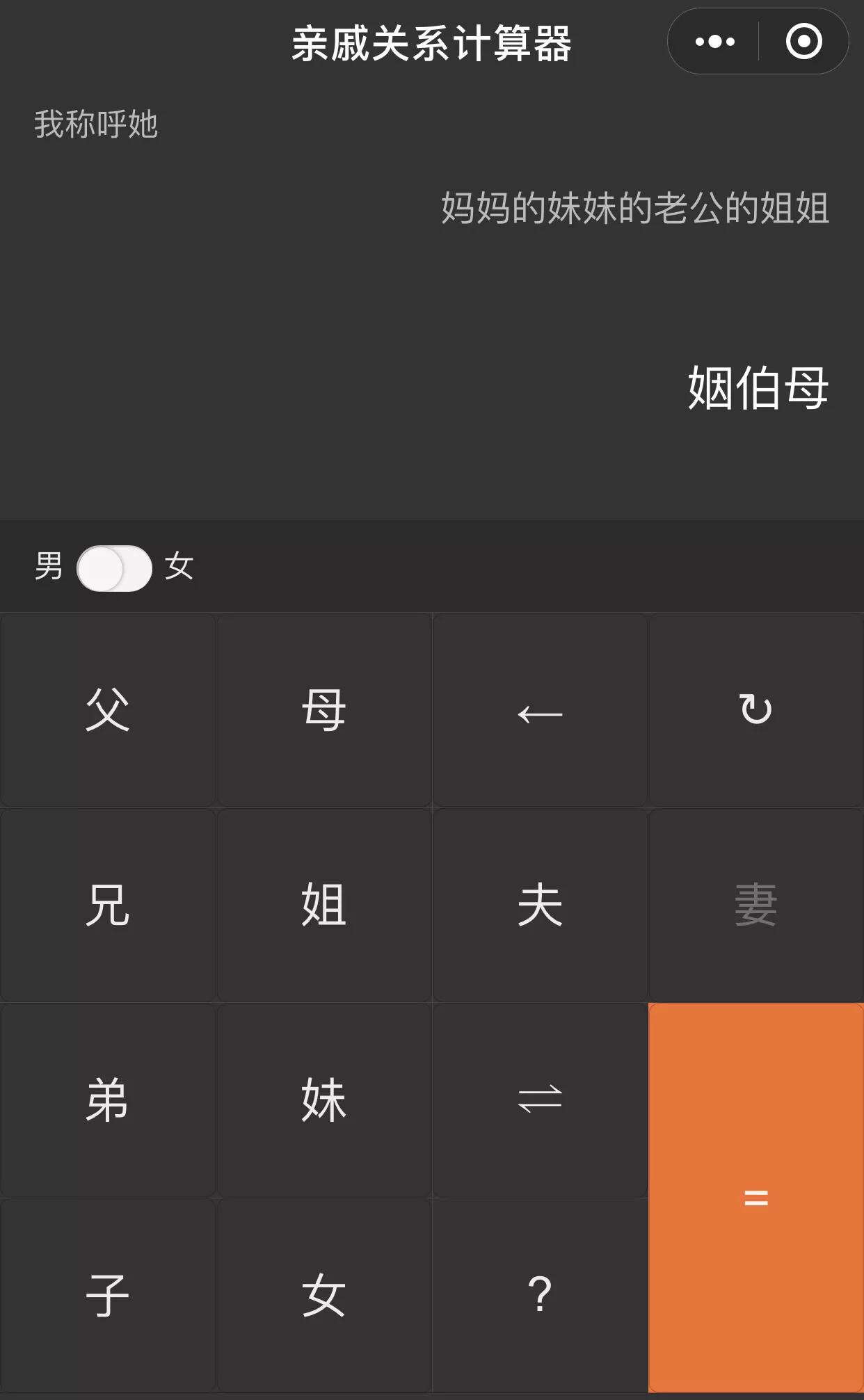Open help with the question mark key
The height and width of the screenshot is (1400, 864).
[540, 1295]
